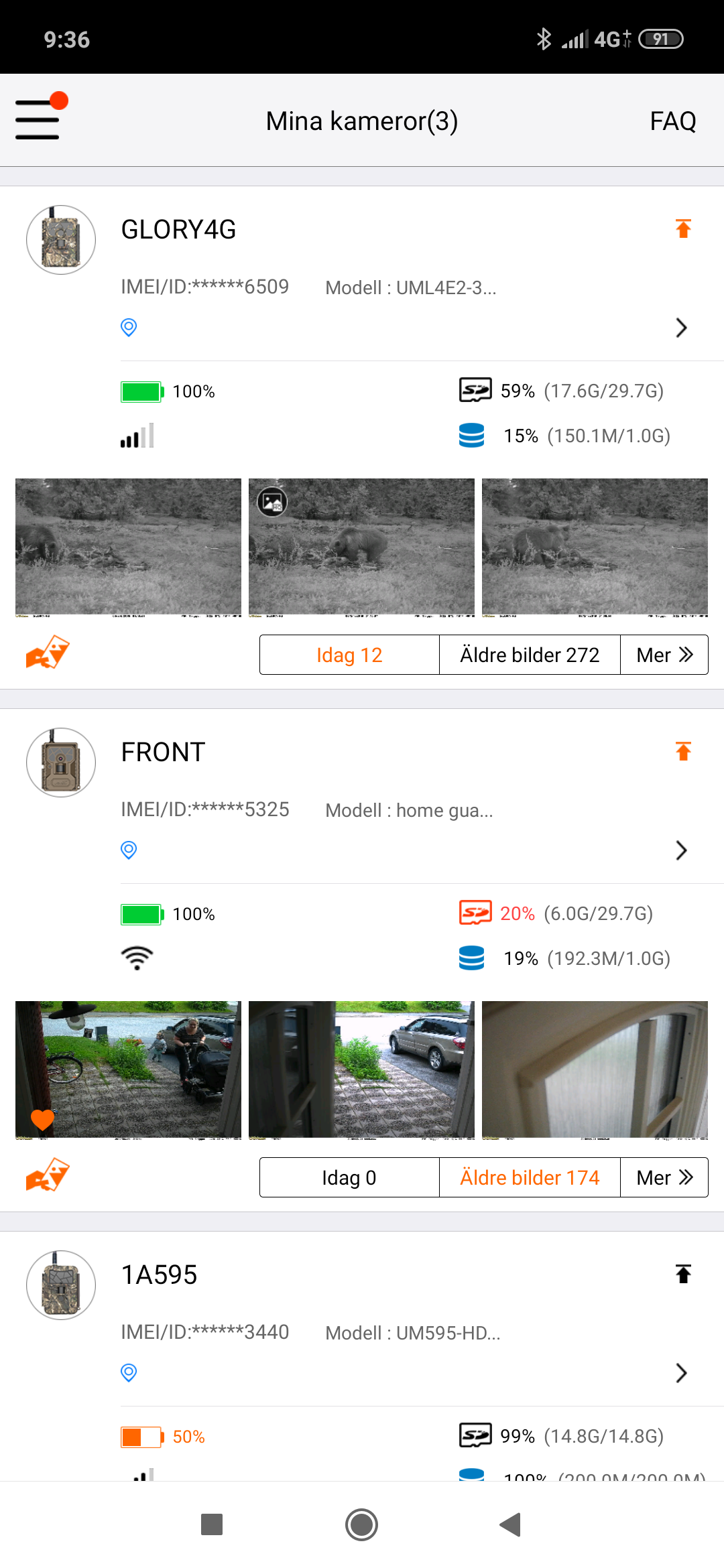The image size is (724, 1568).
Task: Show Äldre bilder 174 for FRONT camera
Action: pyautogui.click(x=529, y=1177)
